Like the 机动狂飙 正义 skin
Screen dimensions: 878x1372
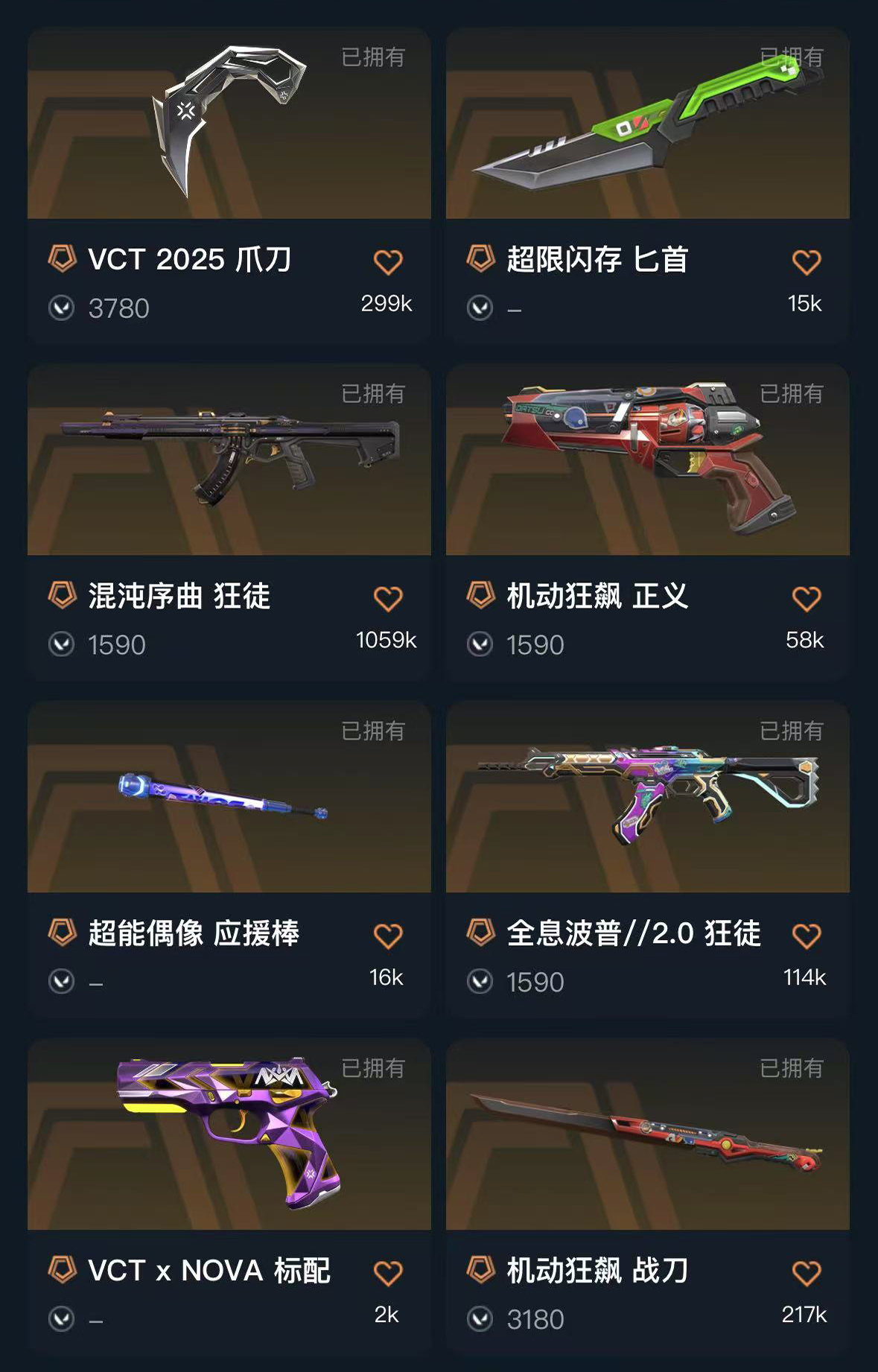[807, 599]
